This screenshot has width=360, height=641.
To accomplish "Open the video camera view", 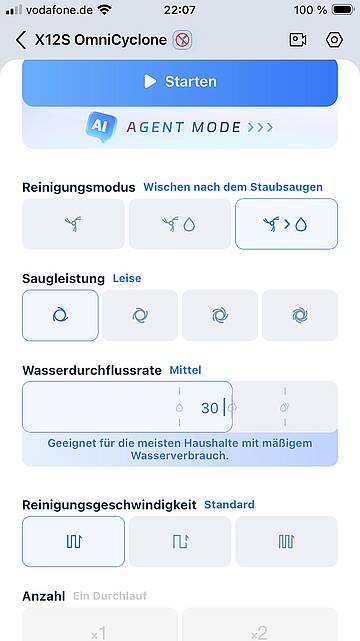I will (x=298, y=40).
